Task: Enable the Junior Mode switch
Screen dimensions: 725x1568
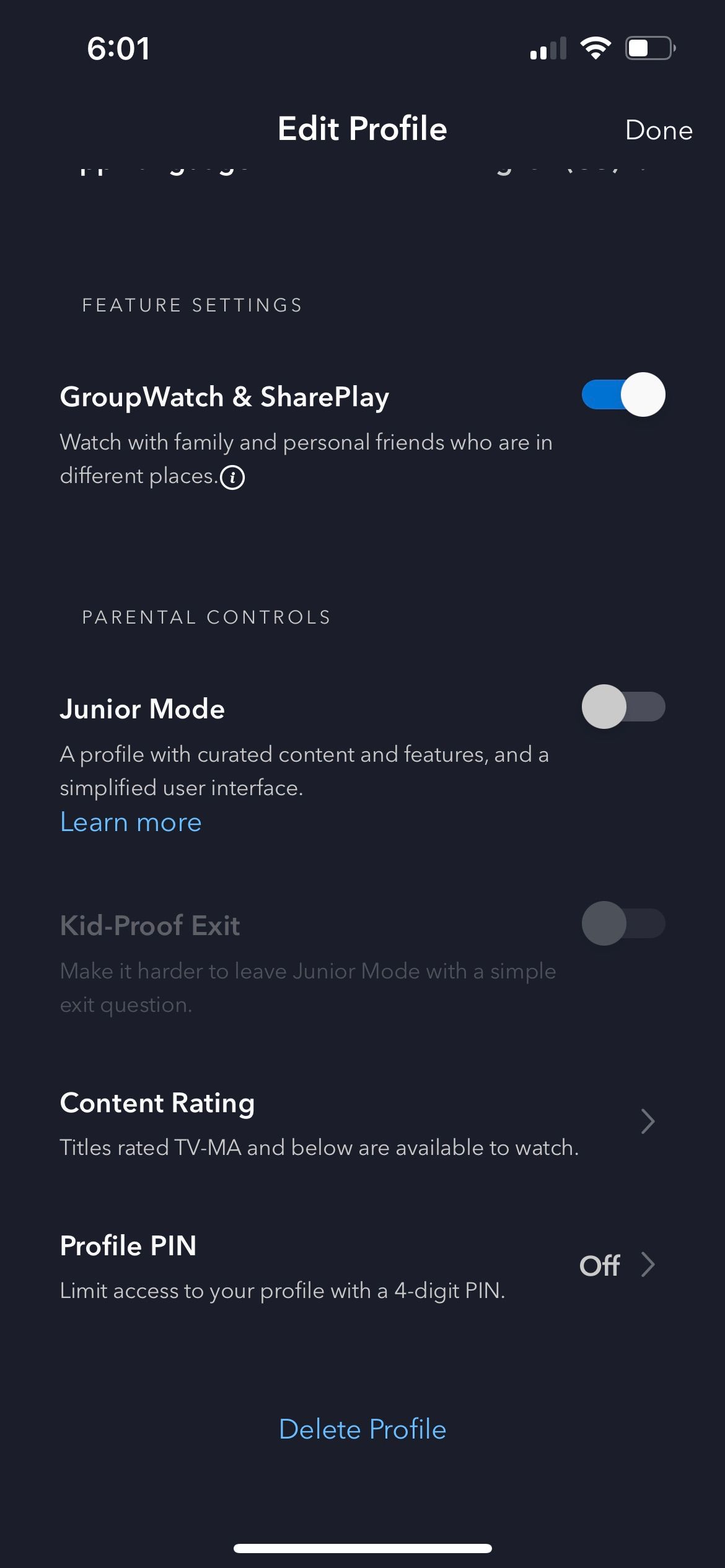Action: click(x=623, y=707)
